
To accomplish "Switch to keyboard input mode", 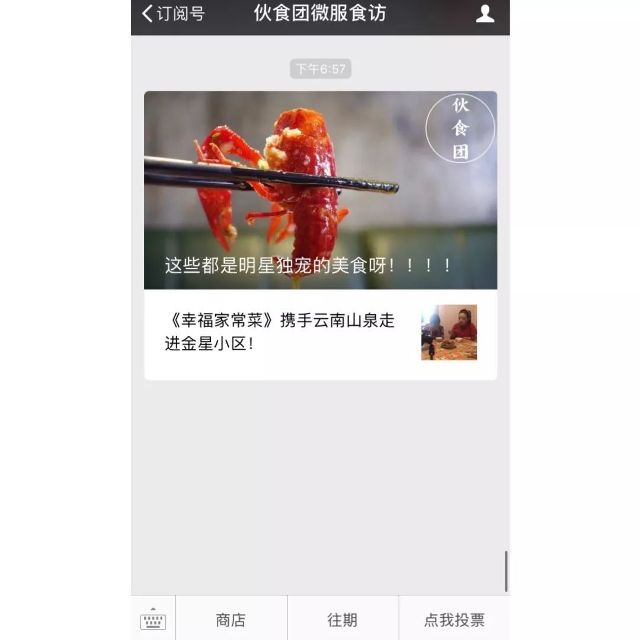I will (153, 620).
